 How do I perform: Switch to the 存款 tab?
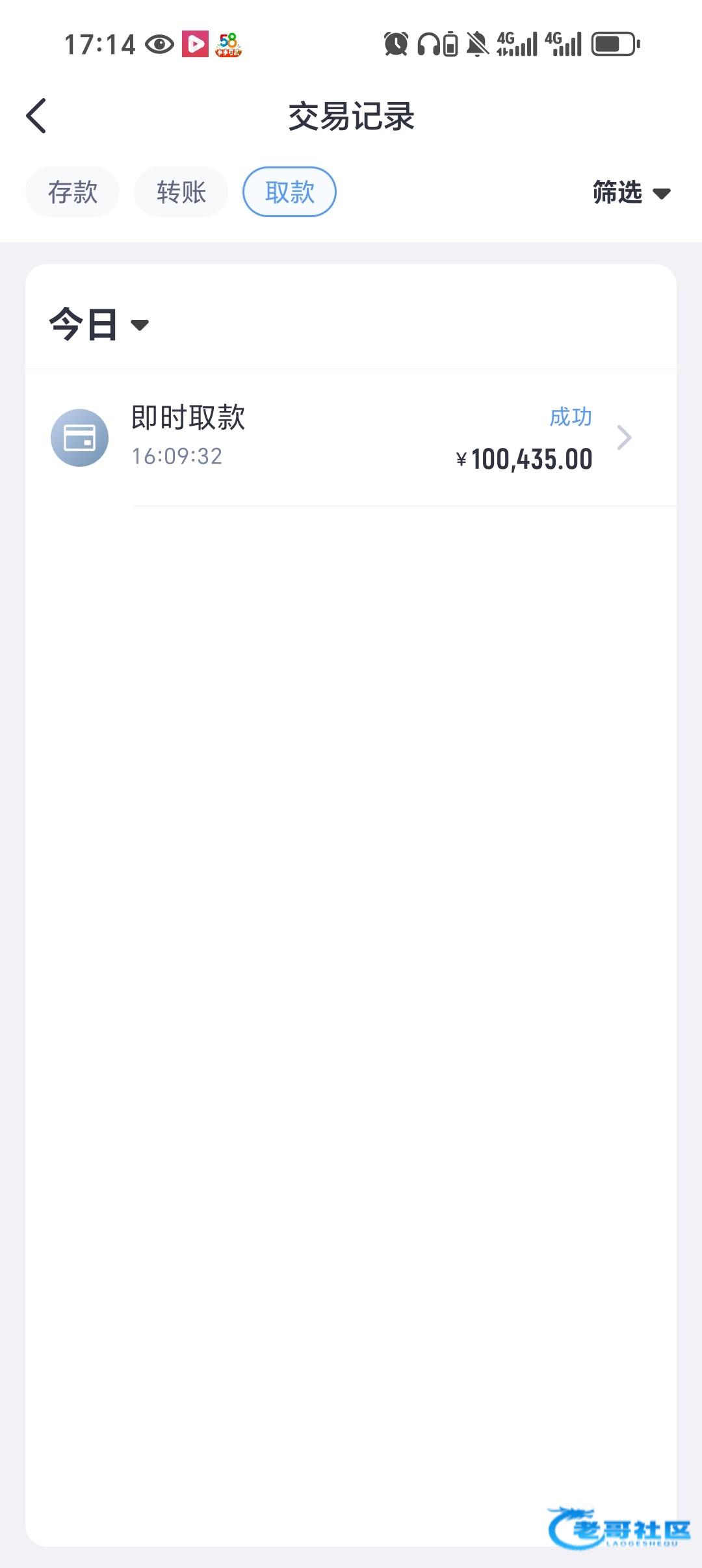click(72, 192)
